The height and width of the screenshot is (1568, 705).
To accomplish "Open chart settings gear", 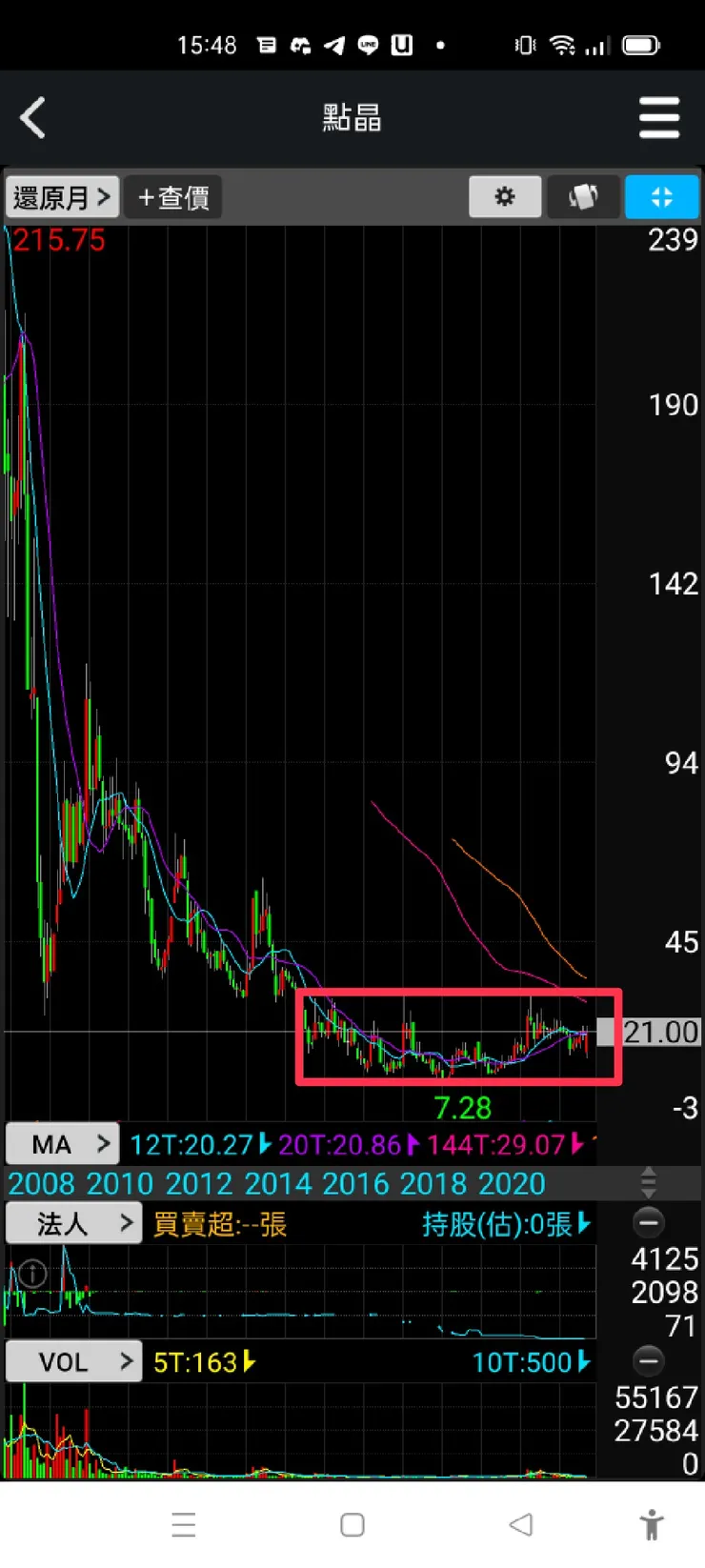I will pos(505,197).
